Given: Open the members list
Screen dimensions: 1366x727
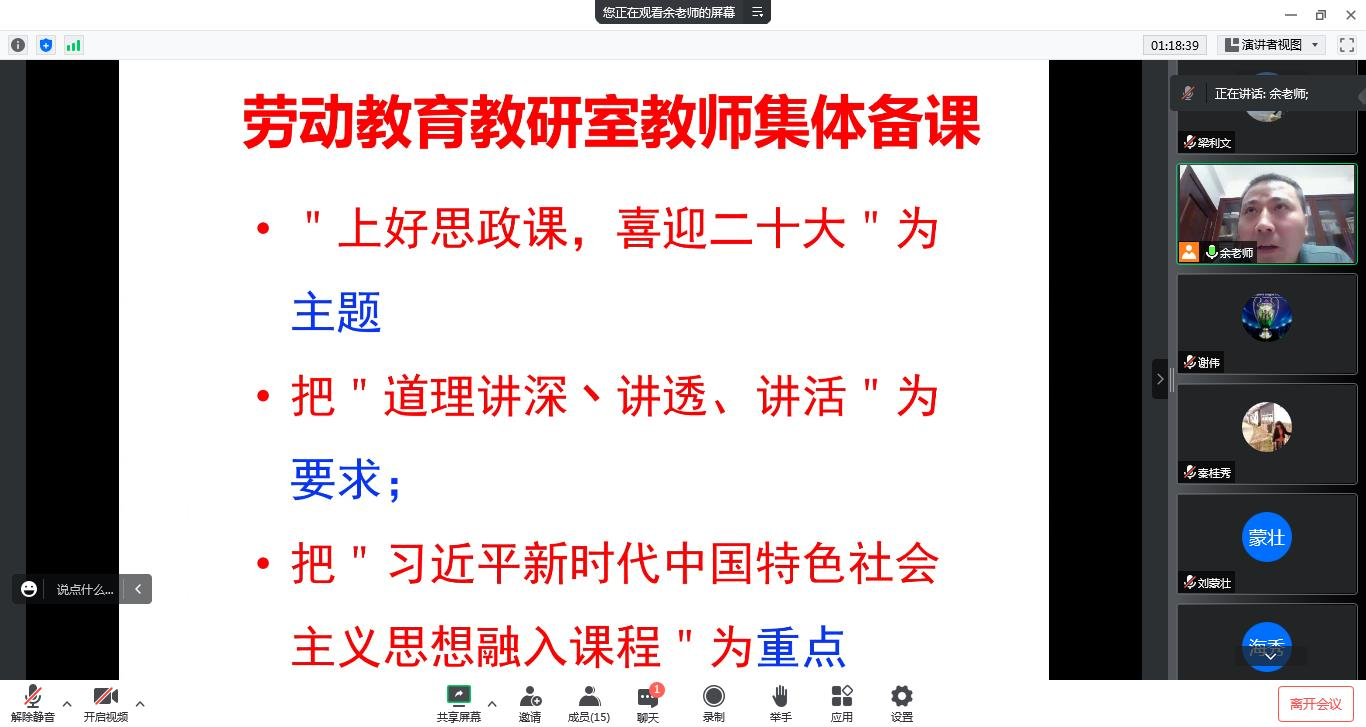Looking at the screenshot, I should coord(588,703).
